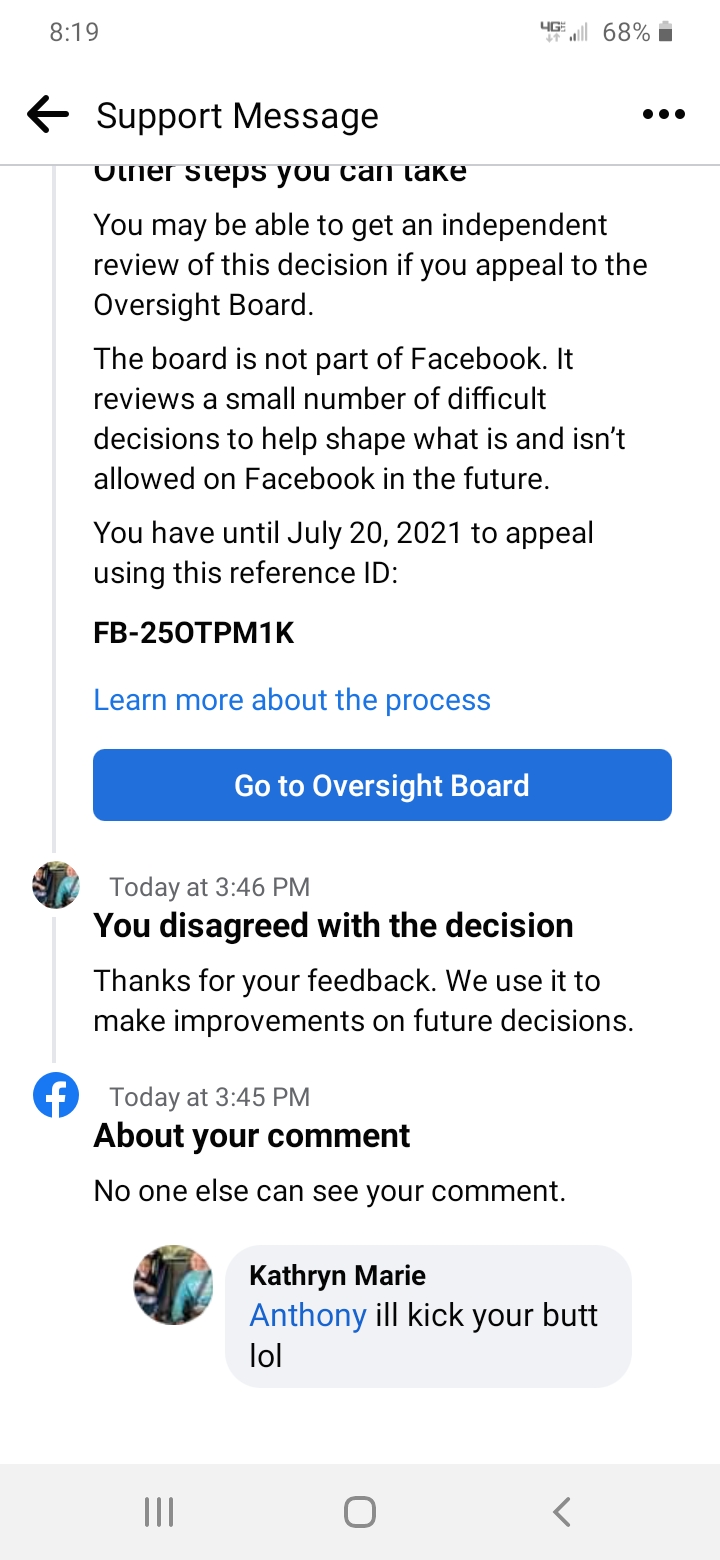Screen dimensions: 720x1560
Task: Tap the battery icon in the status bar
Action: (x=666, y=32)
